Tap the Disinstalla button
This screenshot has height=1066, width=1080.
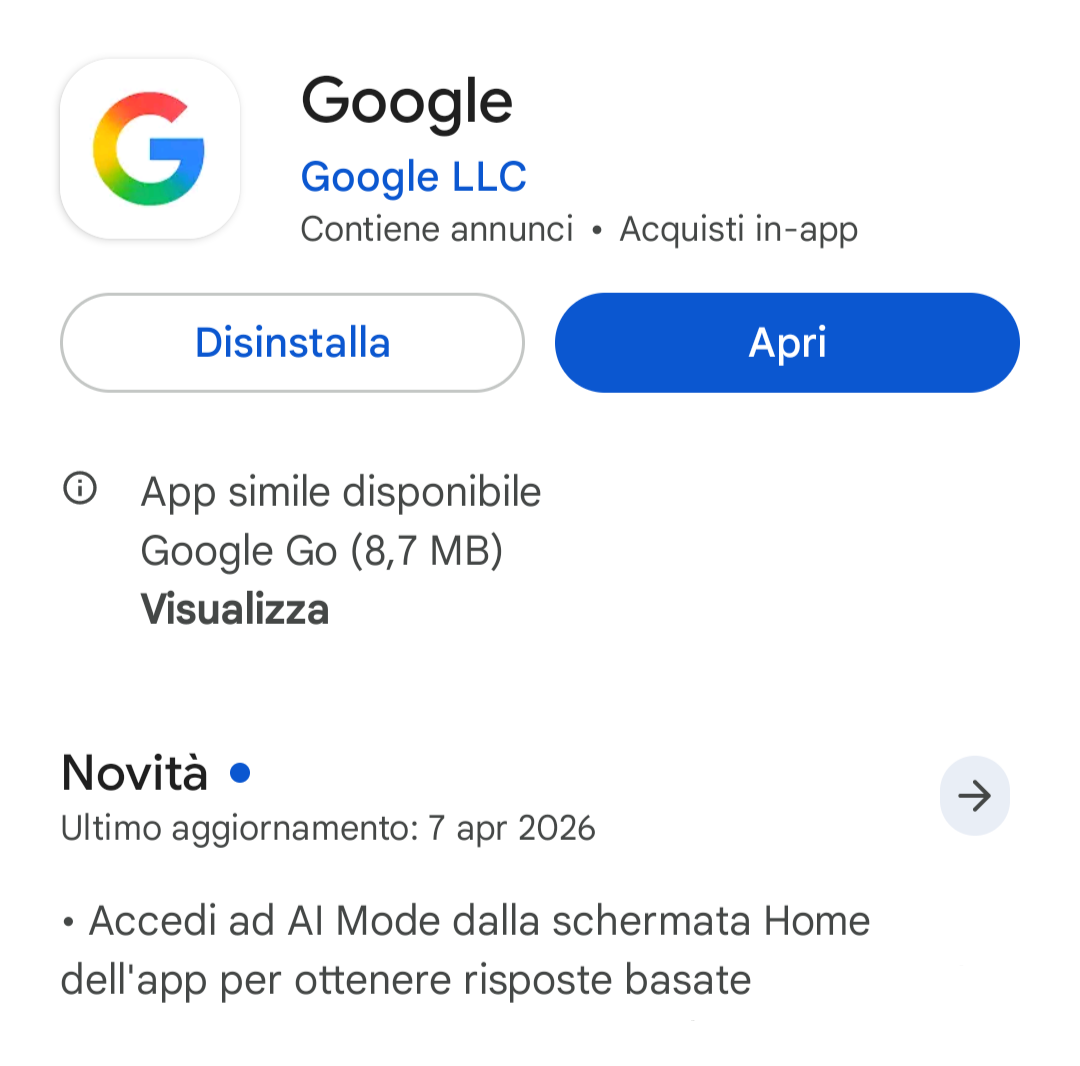pos(292,343)
